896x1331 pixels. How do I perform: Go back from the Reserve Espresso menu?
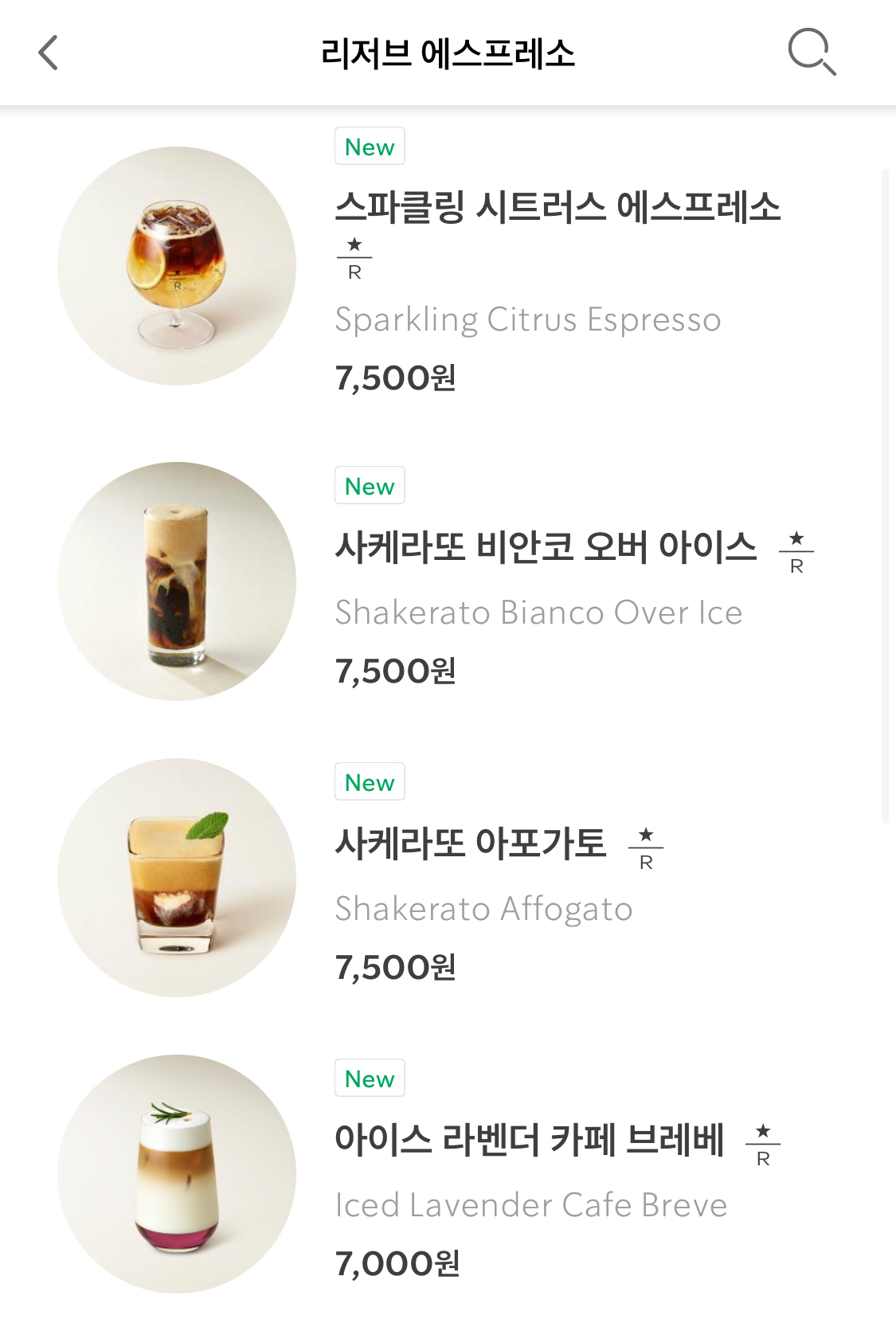(x=49, y=53)
